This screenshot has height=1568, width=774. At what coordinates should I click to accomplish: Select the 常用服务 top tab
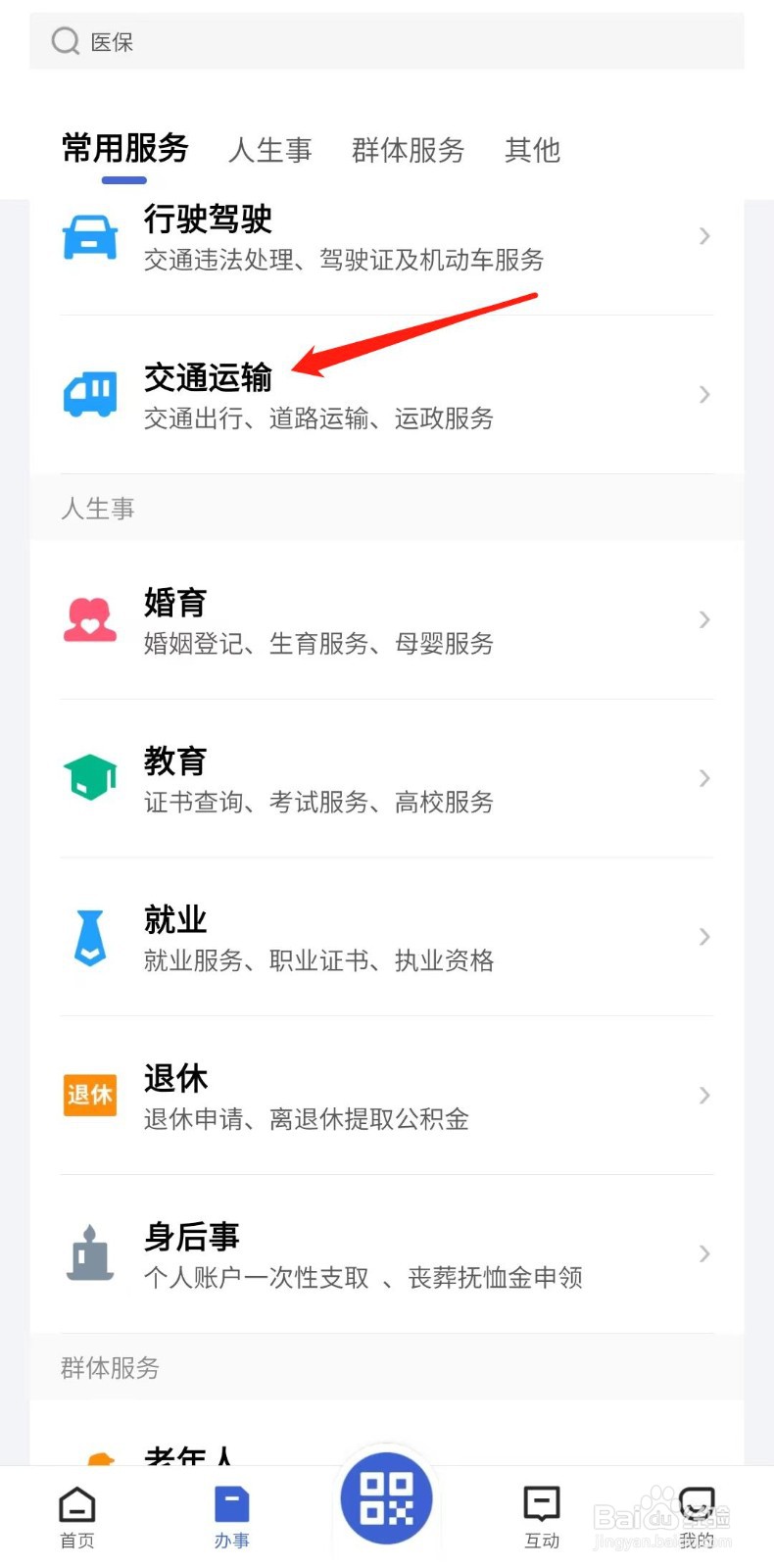coord(124,149)
